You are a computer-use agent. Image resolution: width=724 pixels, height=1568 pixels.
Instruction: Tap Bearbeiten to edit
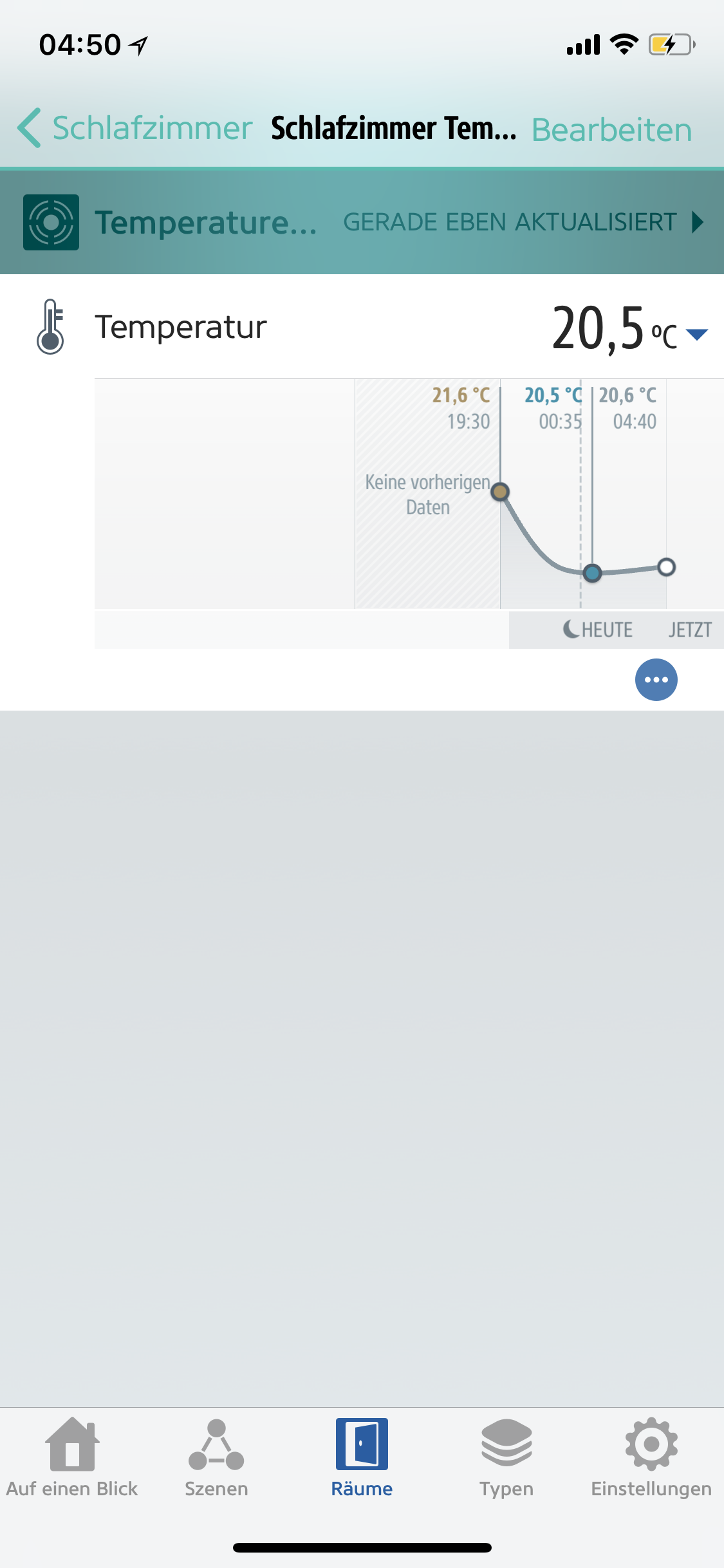(x=611, y=129)
